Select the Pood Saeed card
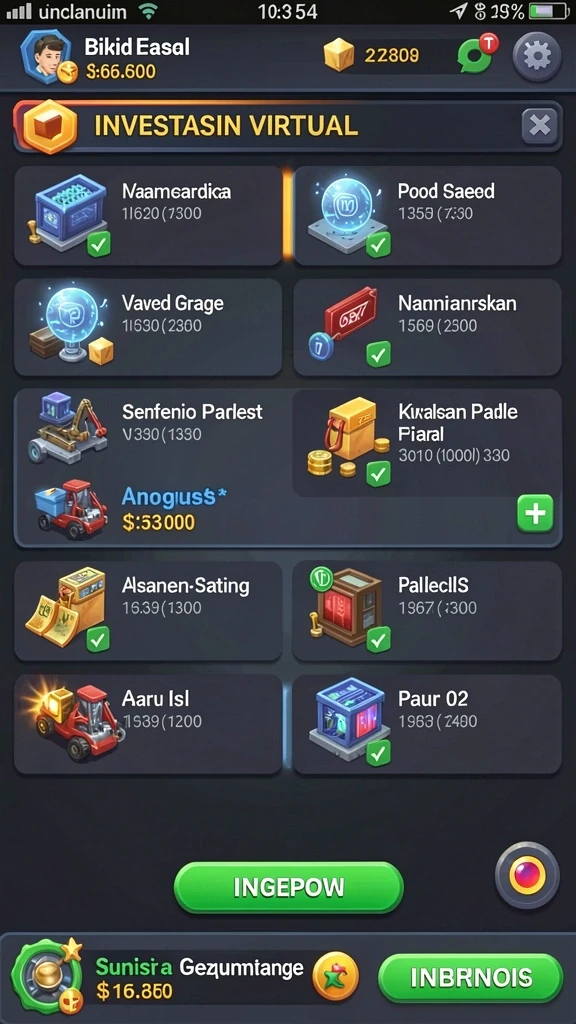Screen dimensions: 576x1024 pyautogui.click(x=427, y=216)
